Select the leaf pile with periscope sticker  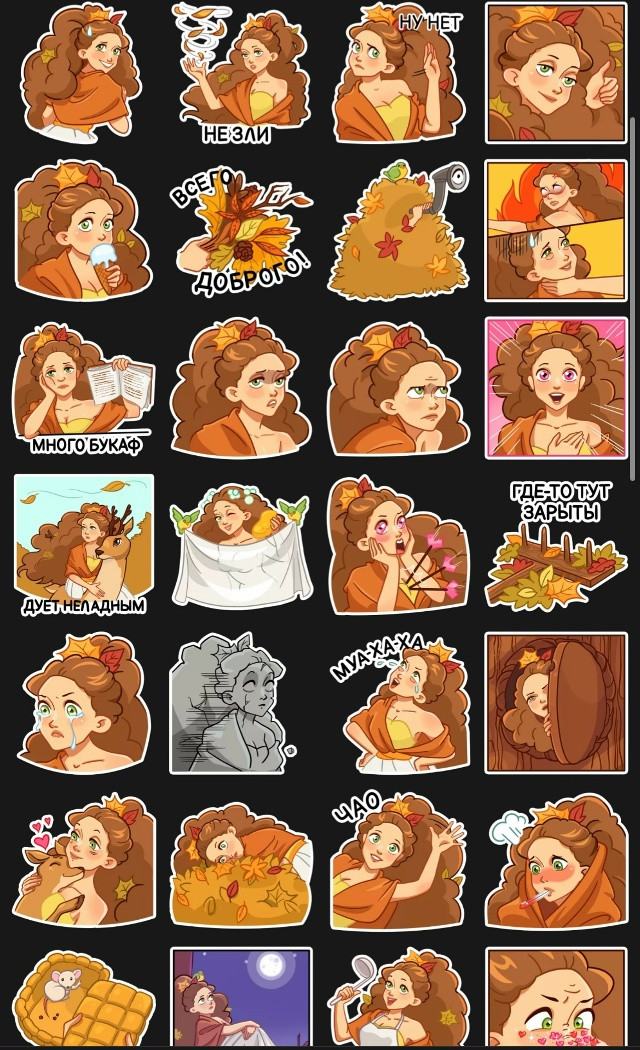point(398,232)
